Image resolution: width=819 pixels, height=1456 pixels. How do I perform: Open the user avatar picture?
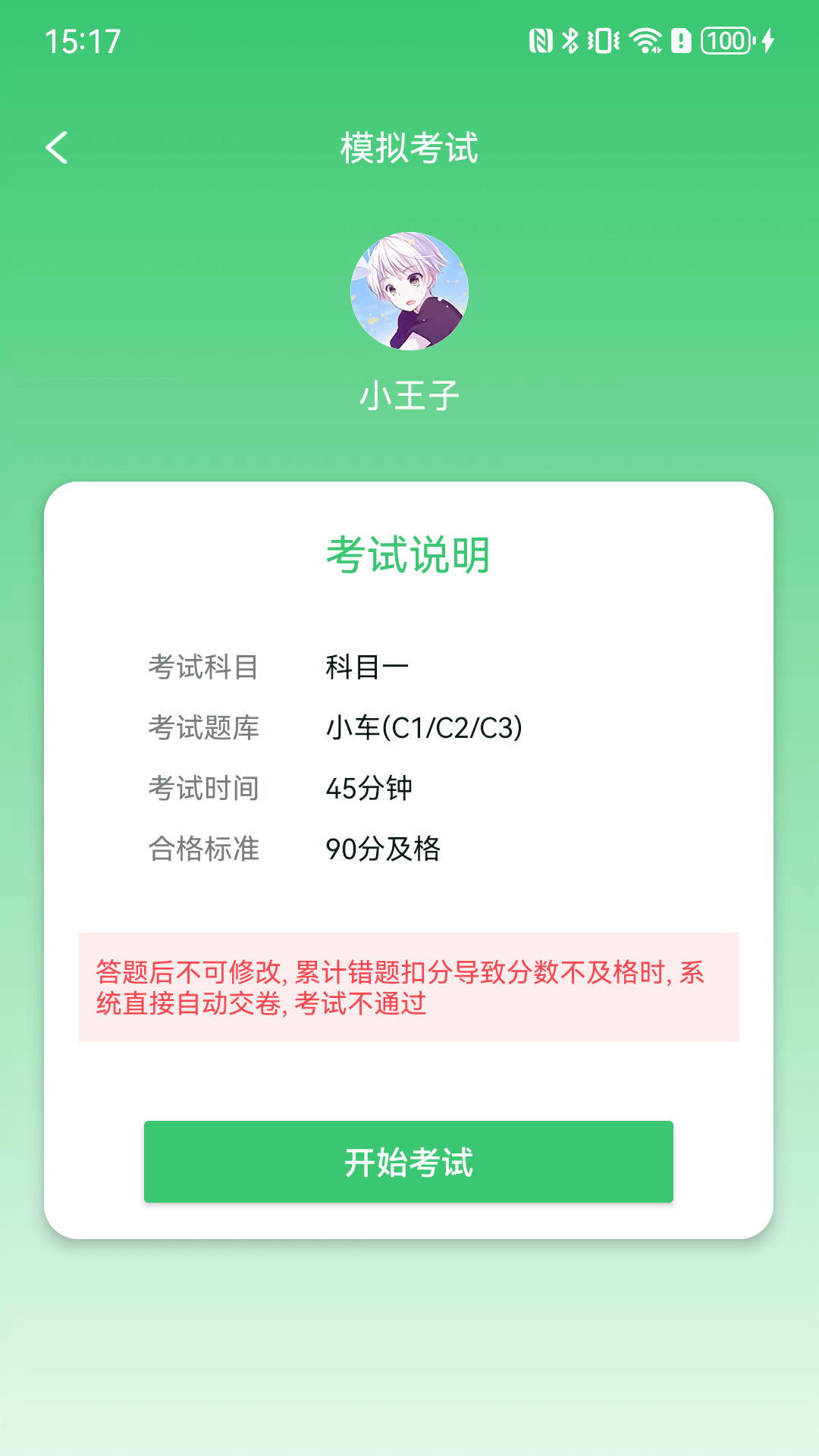click(x=409, y=291)
